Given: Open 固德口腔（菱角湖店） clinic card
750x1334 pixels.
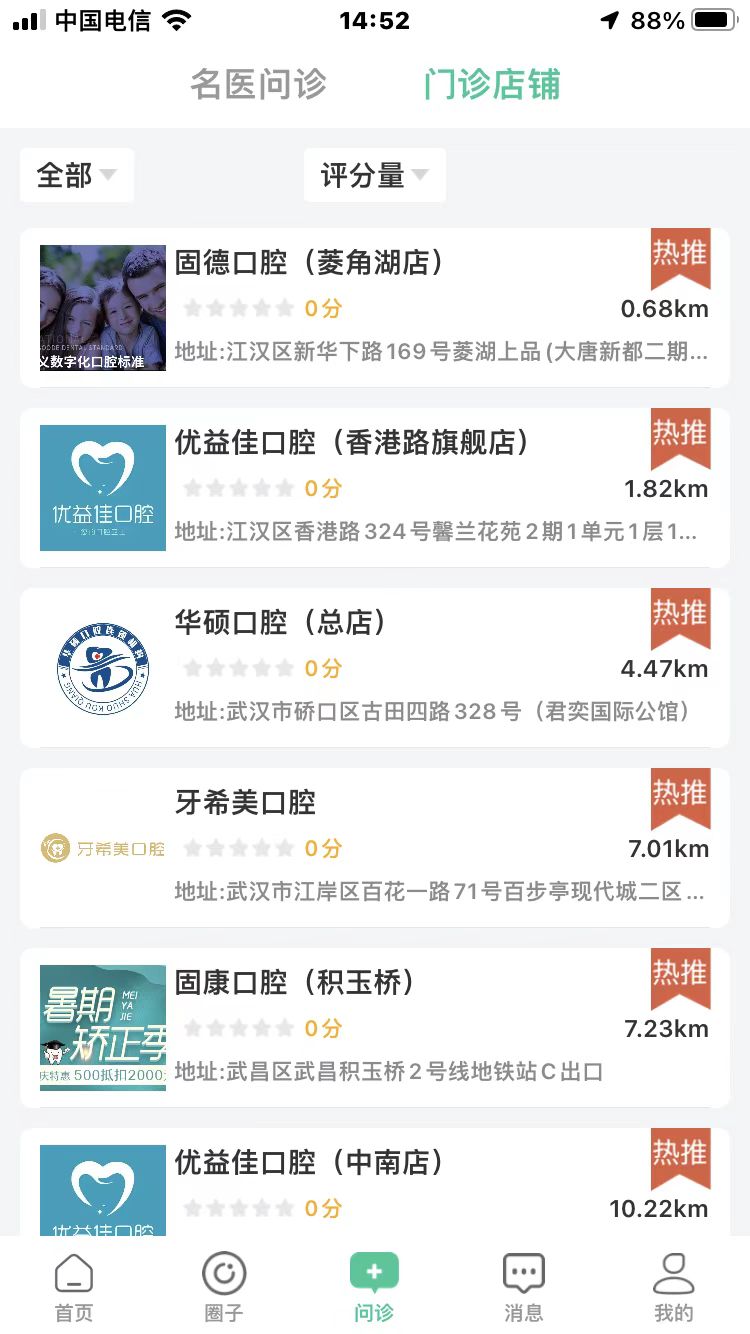Looking at the screenshot, I should [x=374, y=307].
